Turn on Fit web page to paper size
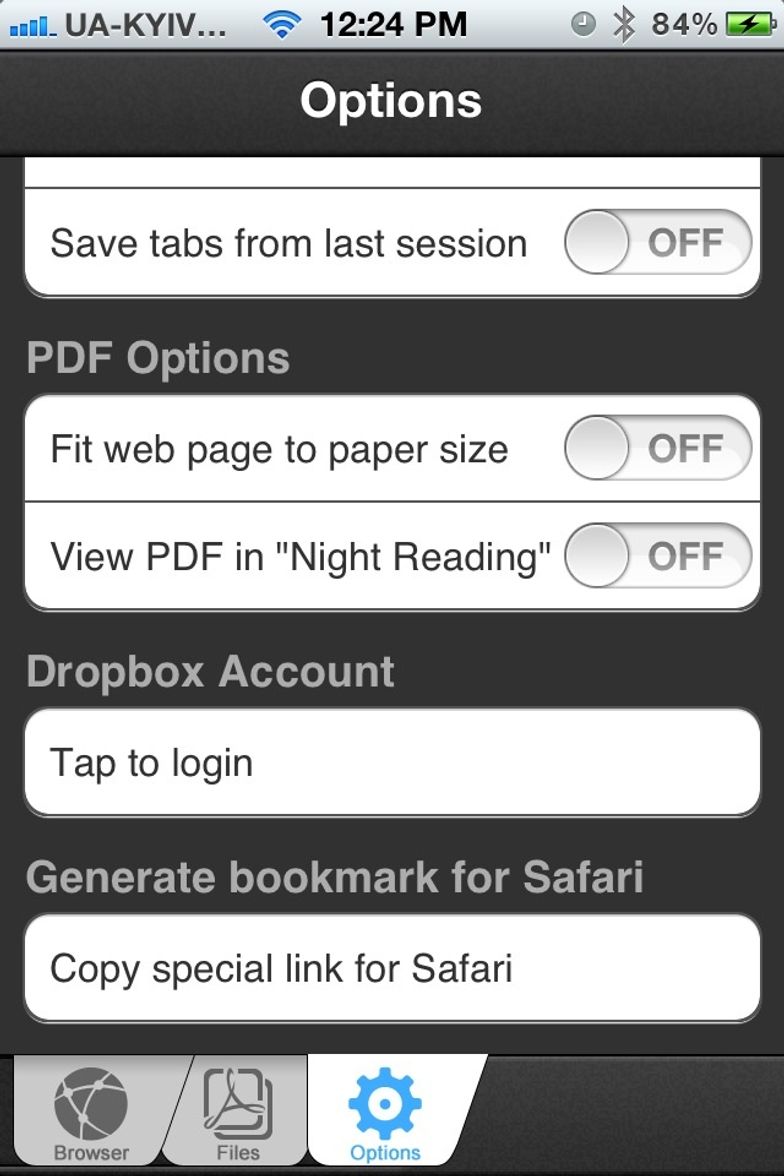This screenshot has height=1176, width=784. 655,448
